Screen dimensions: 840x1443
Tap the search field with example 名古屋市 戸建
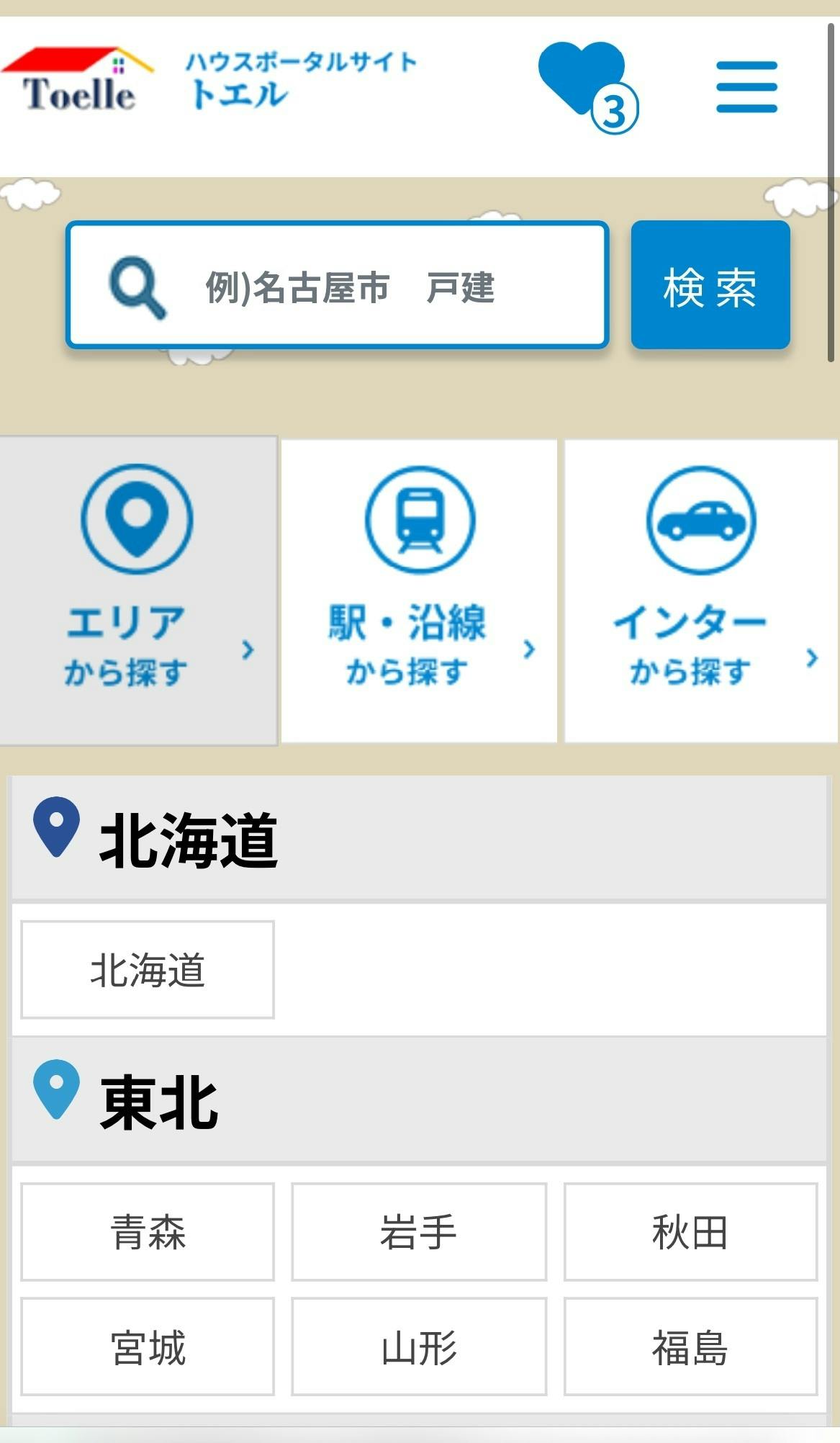tap(338, 285)
